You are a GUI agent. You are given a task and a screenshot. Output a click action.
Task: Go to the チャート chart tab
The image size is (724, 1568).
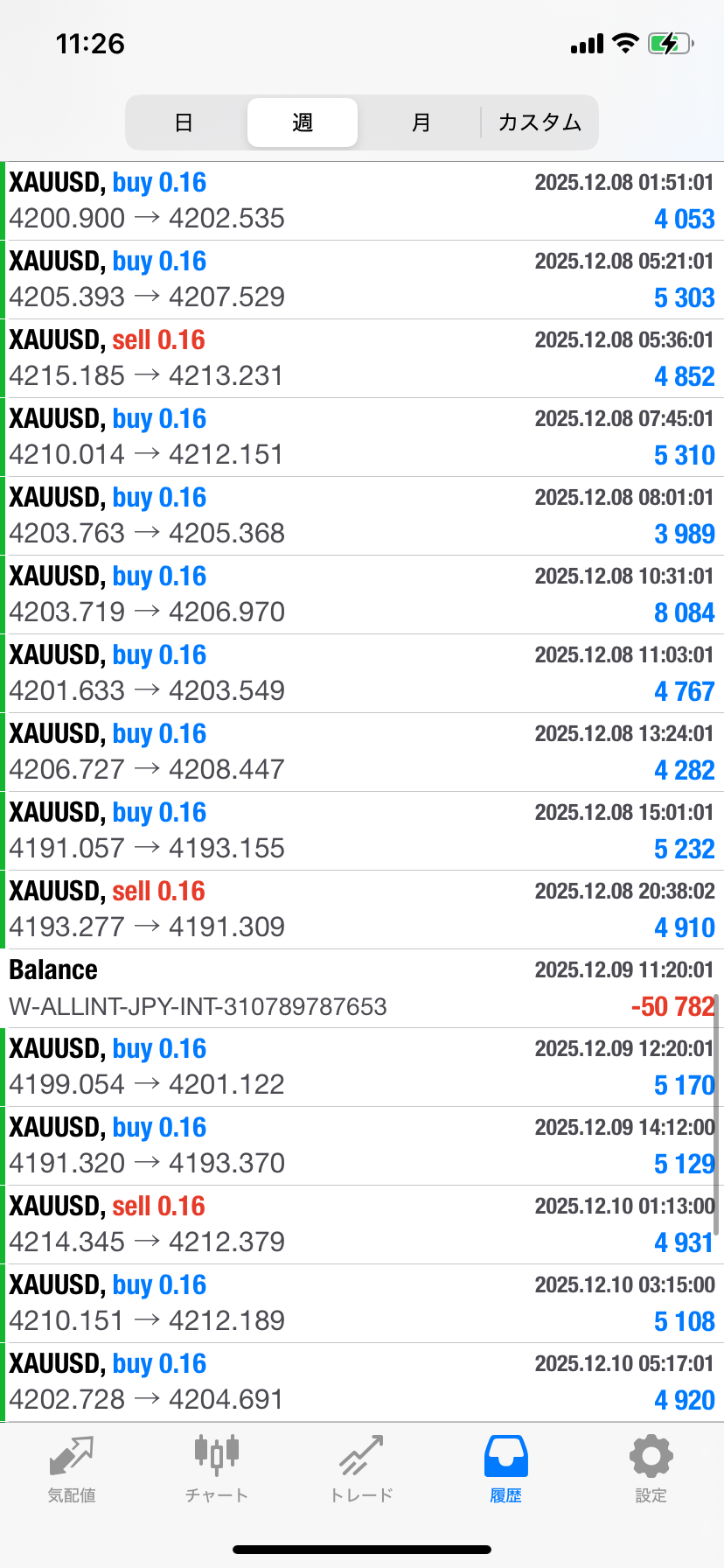click(x=217, y=1470)
